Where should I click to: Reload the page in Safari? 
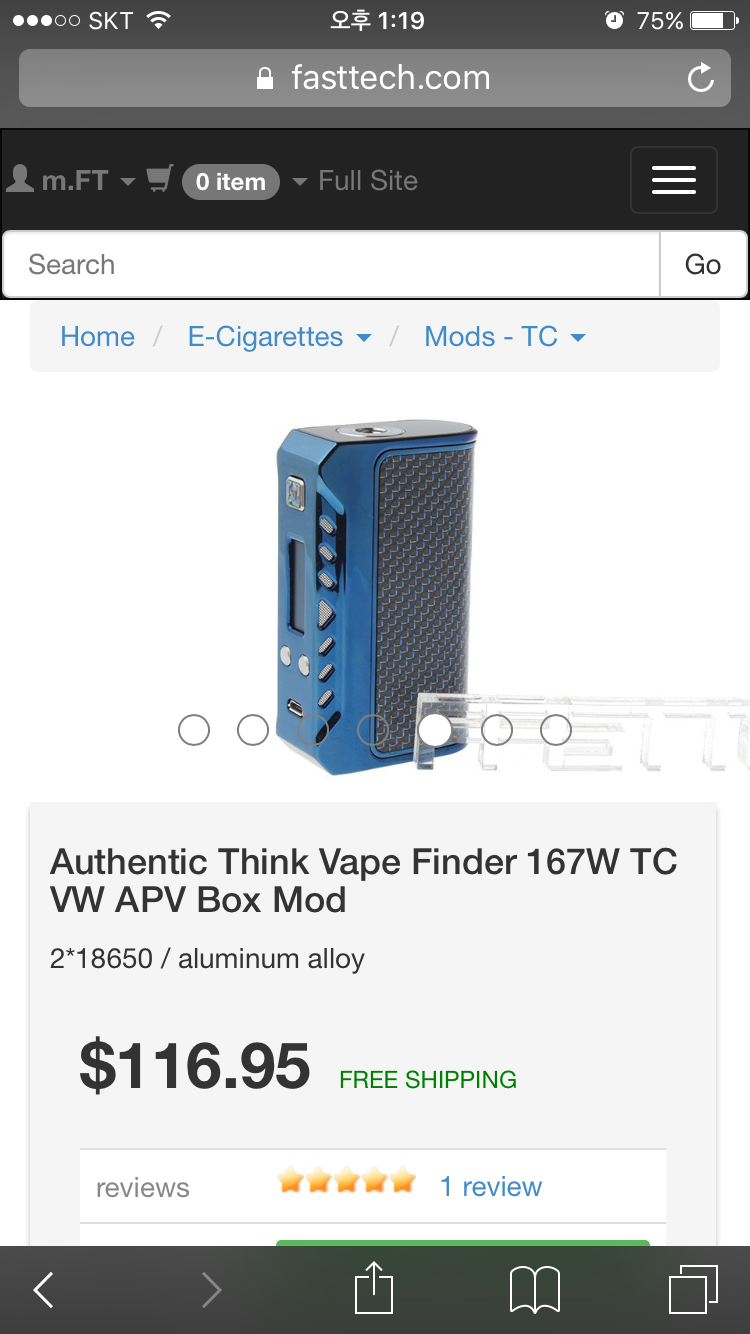(x=700, y=78)
